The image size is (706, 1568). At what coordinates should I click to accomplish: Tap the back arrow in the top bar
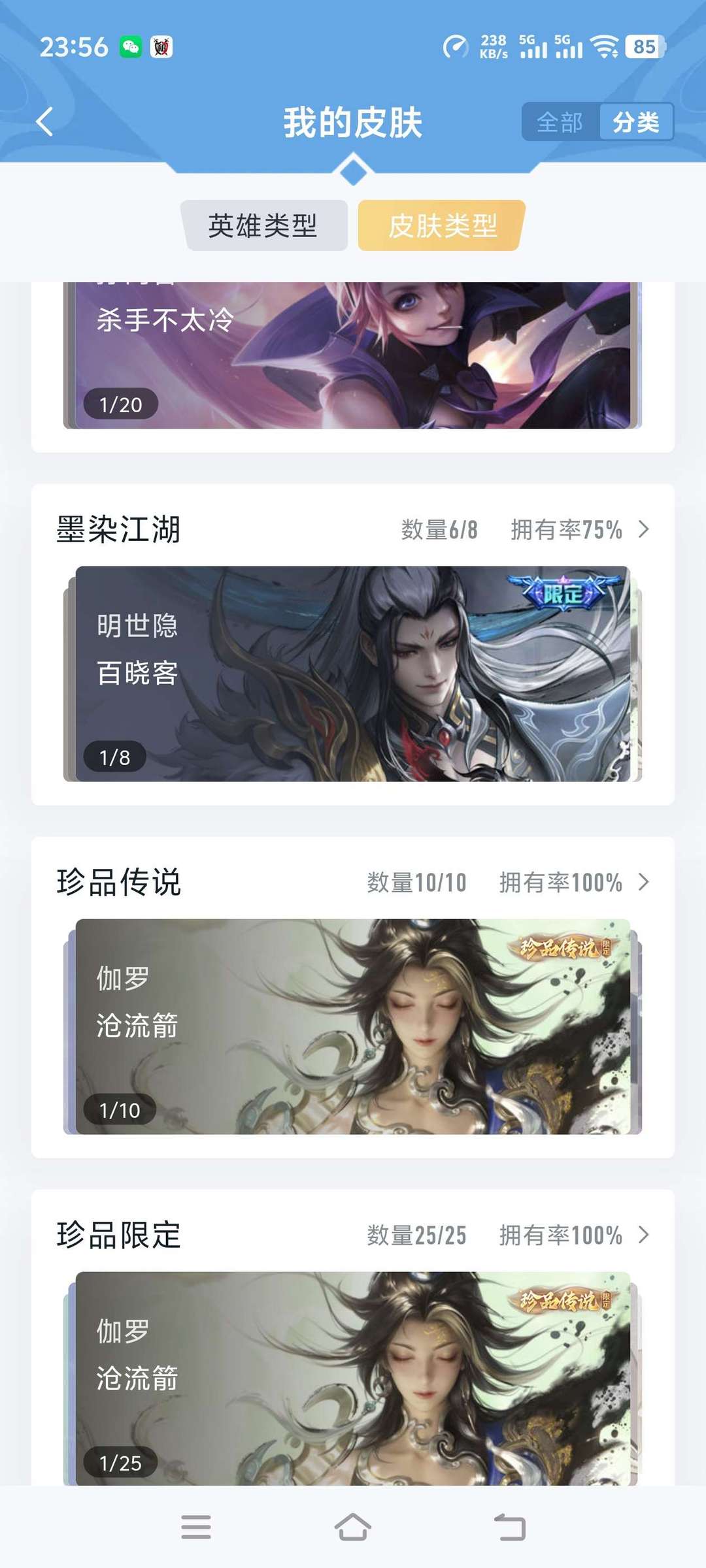(x=44, y=122)
